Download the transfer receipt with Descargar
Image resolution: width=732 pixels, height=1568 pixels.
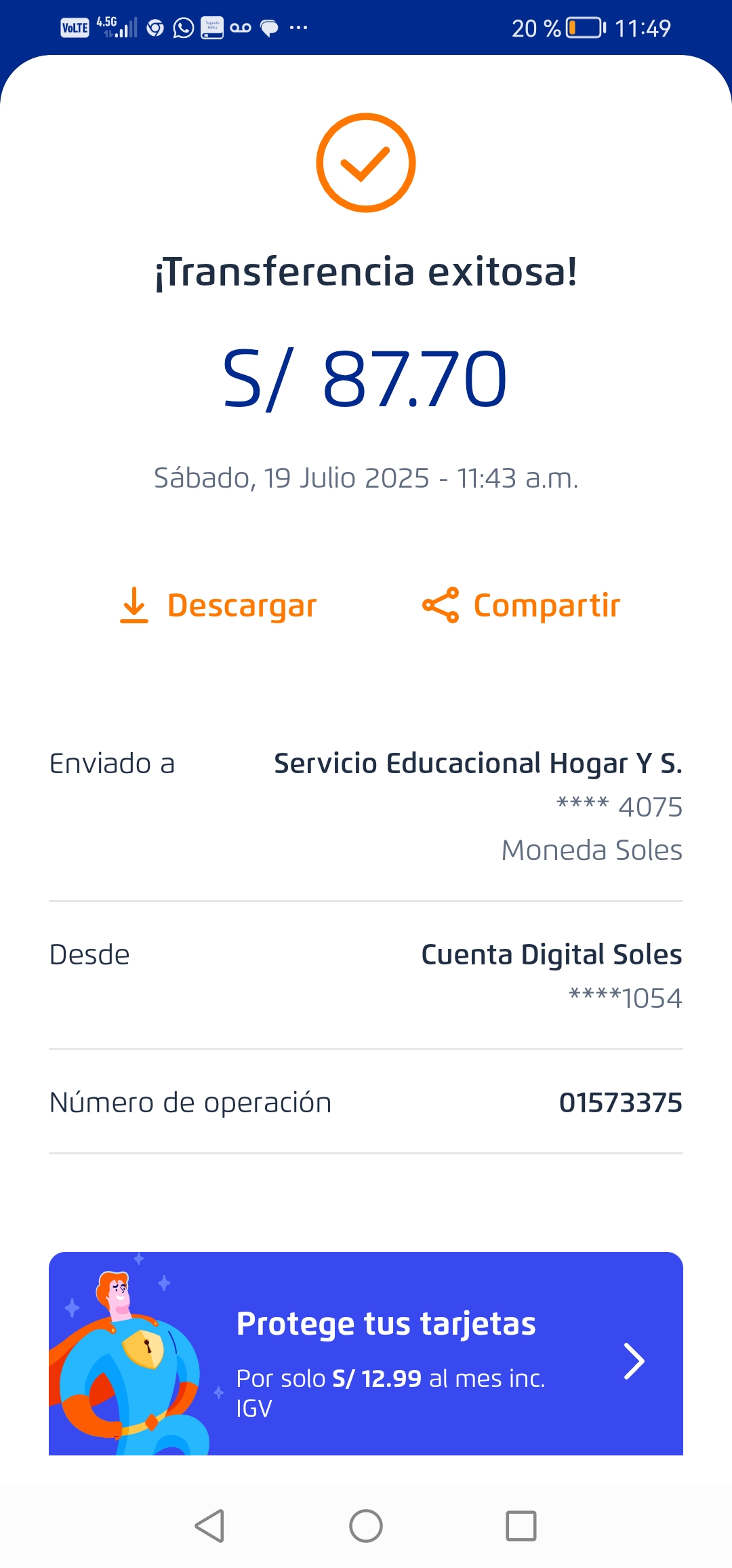point(218,605)
